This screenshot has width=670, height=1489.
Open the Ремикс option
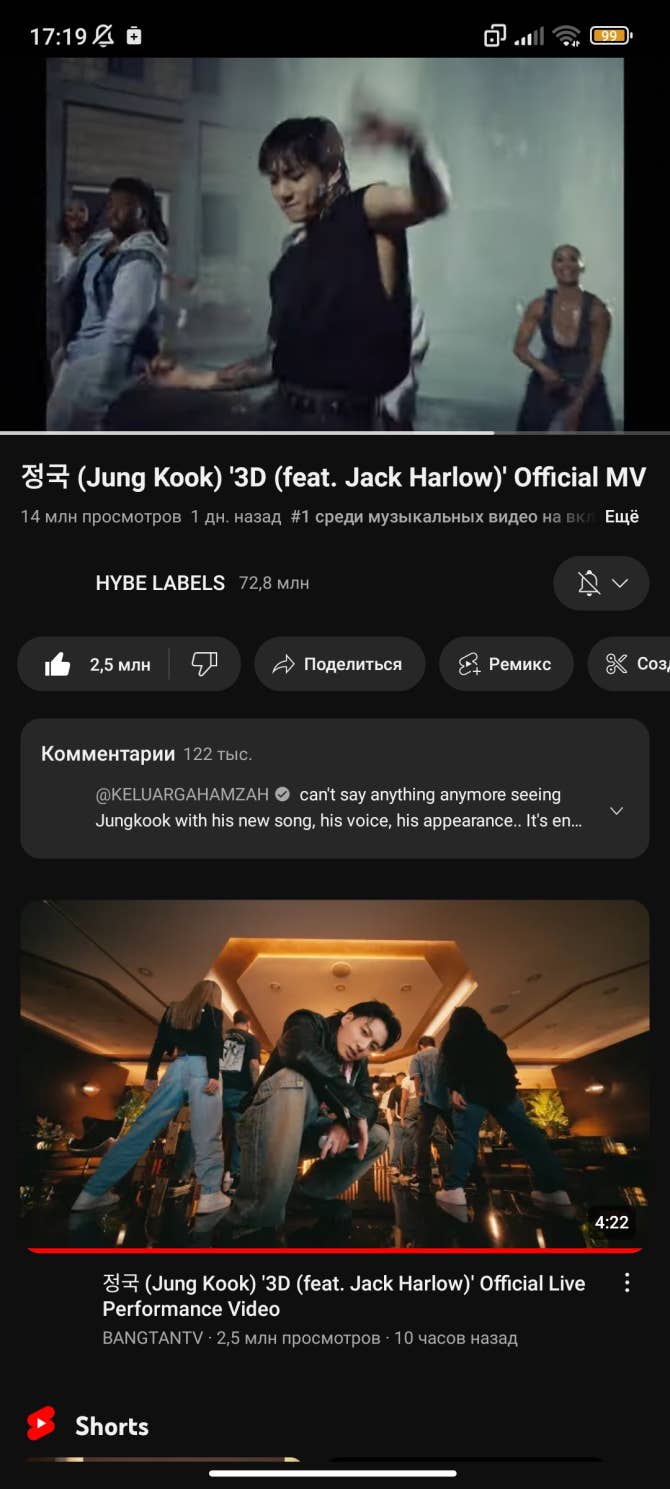pyautogui.click(x=506, y=664)
